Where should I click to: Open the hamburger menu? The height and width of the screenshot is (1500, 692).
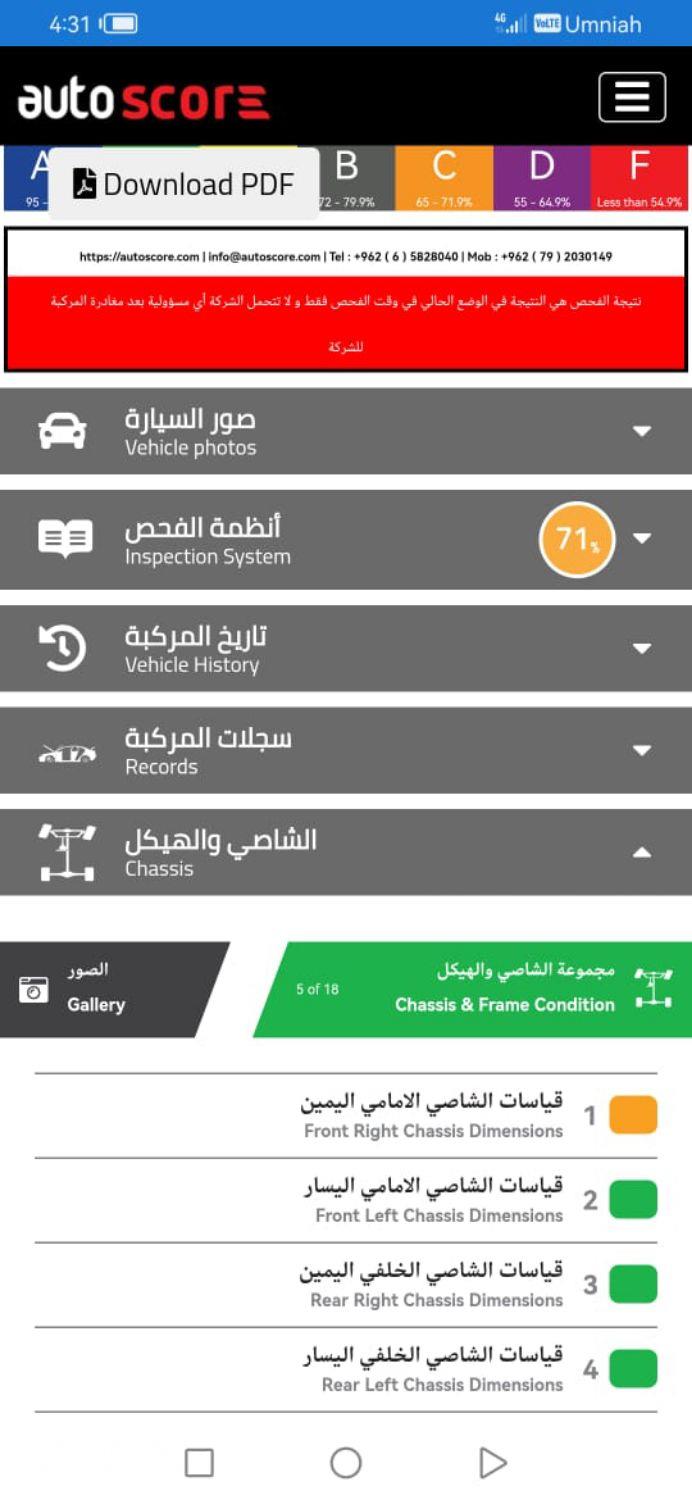(x=632, y=97)
